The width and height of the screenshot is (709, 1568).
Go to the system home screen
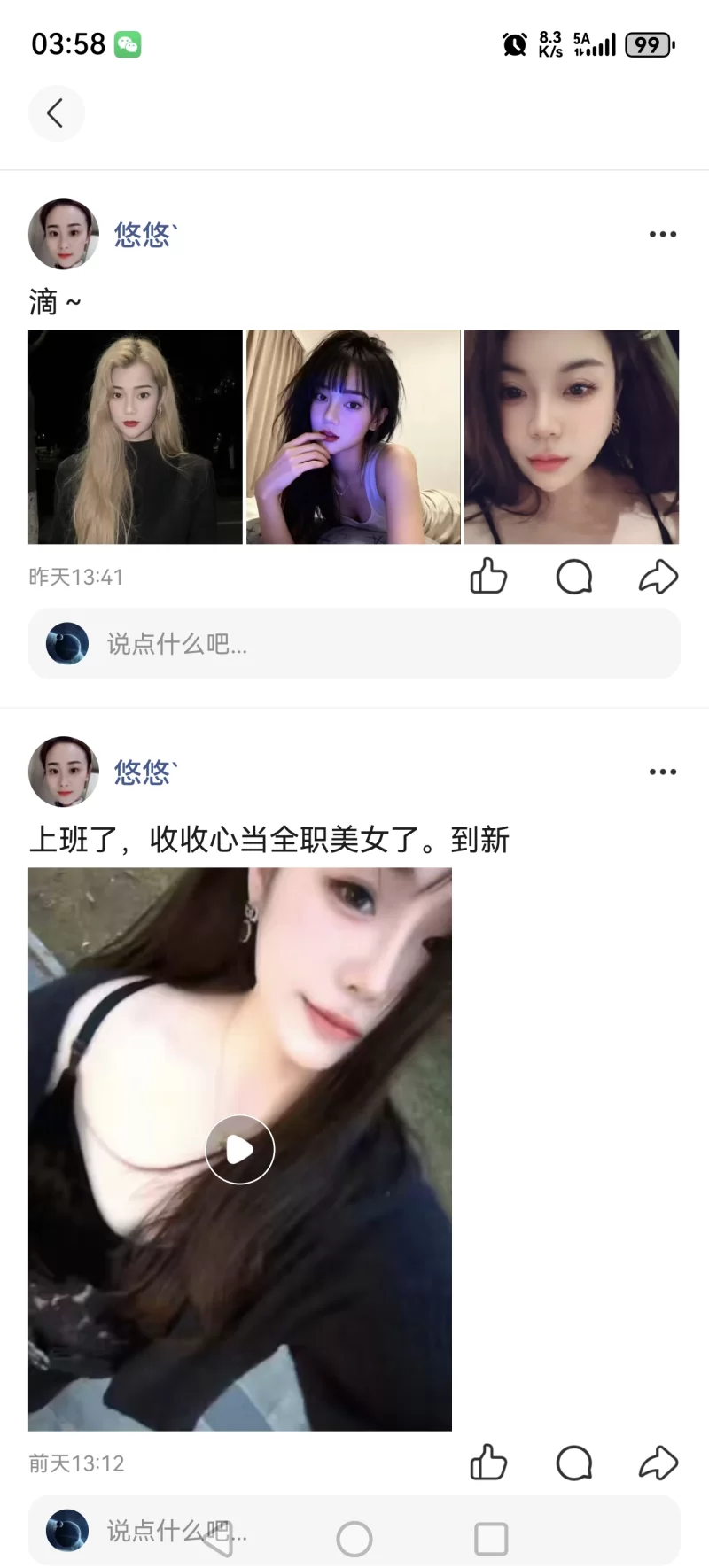(x=354, y=1540)
